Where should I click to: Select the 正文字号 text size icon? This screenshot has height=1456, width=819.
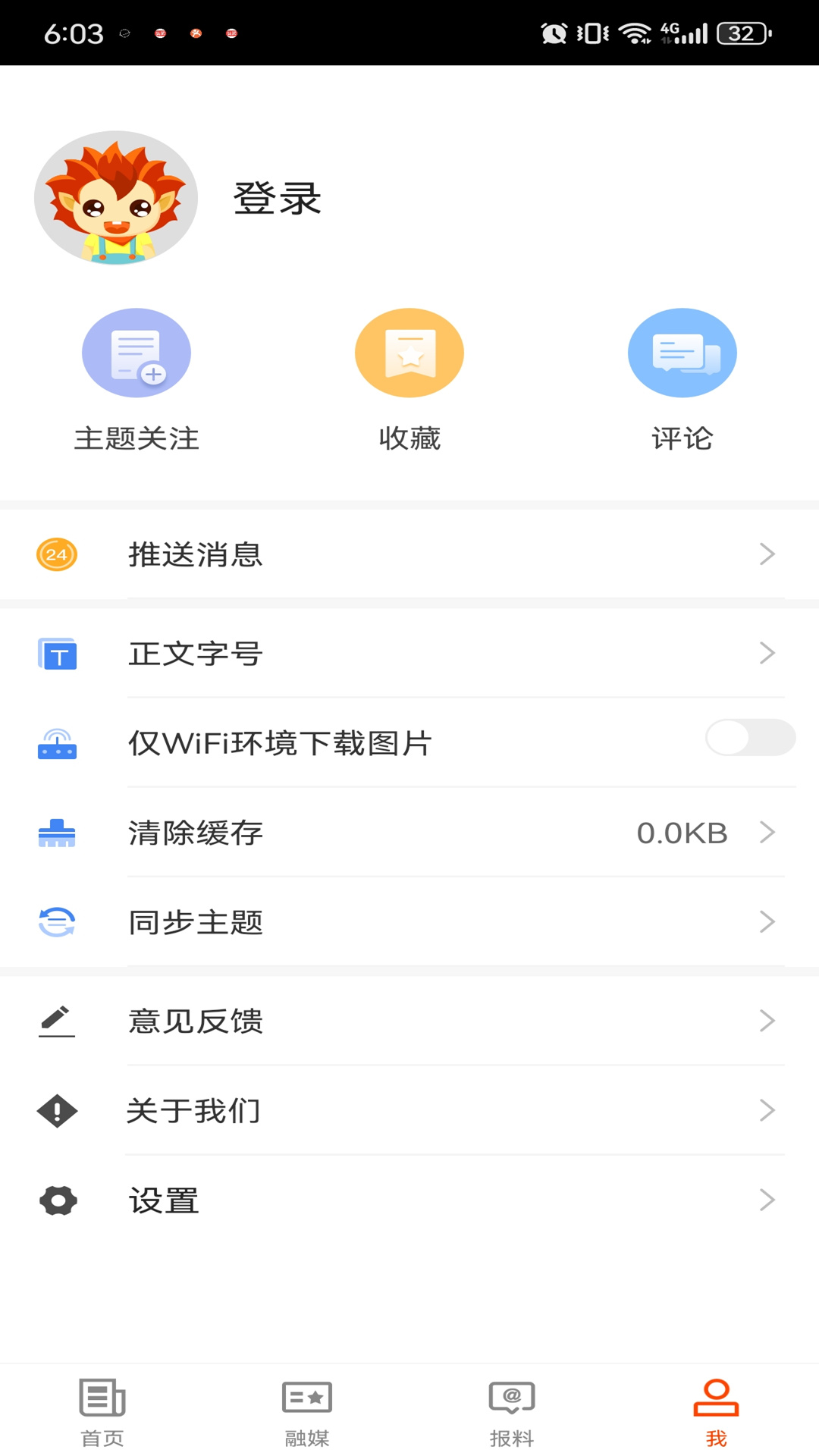[x=56, y=653]
